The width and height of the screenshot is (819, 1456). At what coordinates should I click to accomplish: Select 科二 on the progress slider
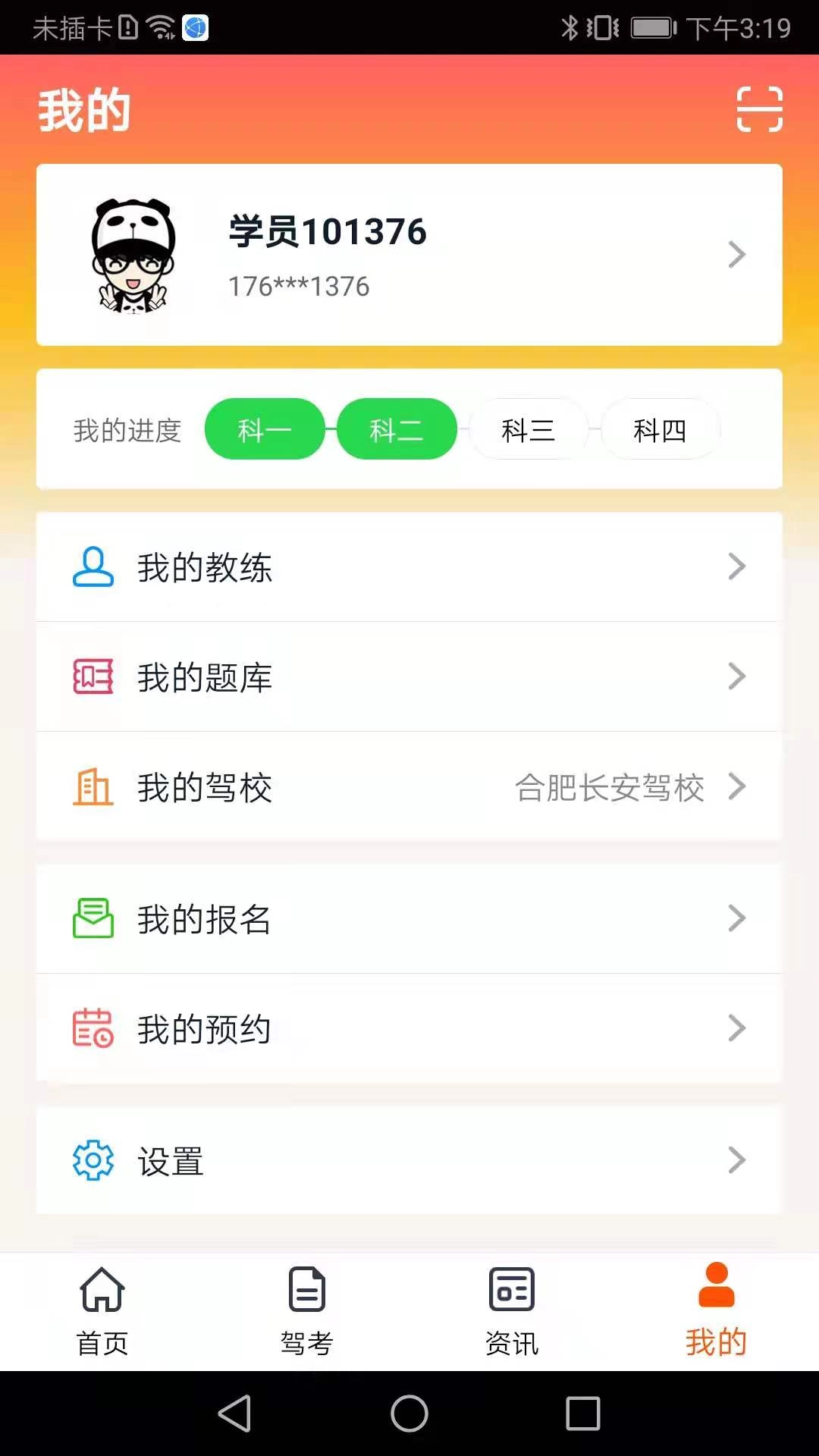click(397, 429)
